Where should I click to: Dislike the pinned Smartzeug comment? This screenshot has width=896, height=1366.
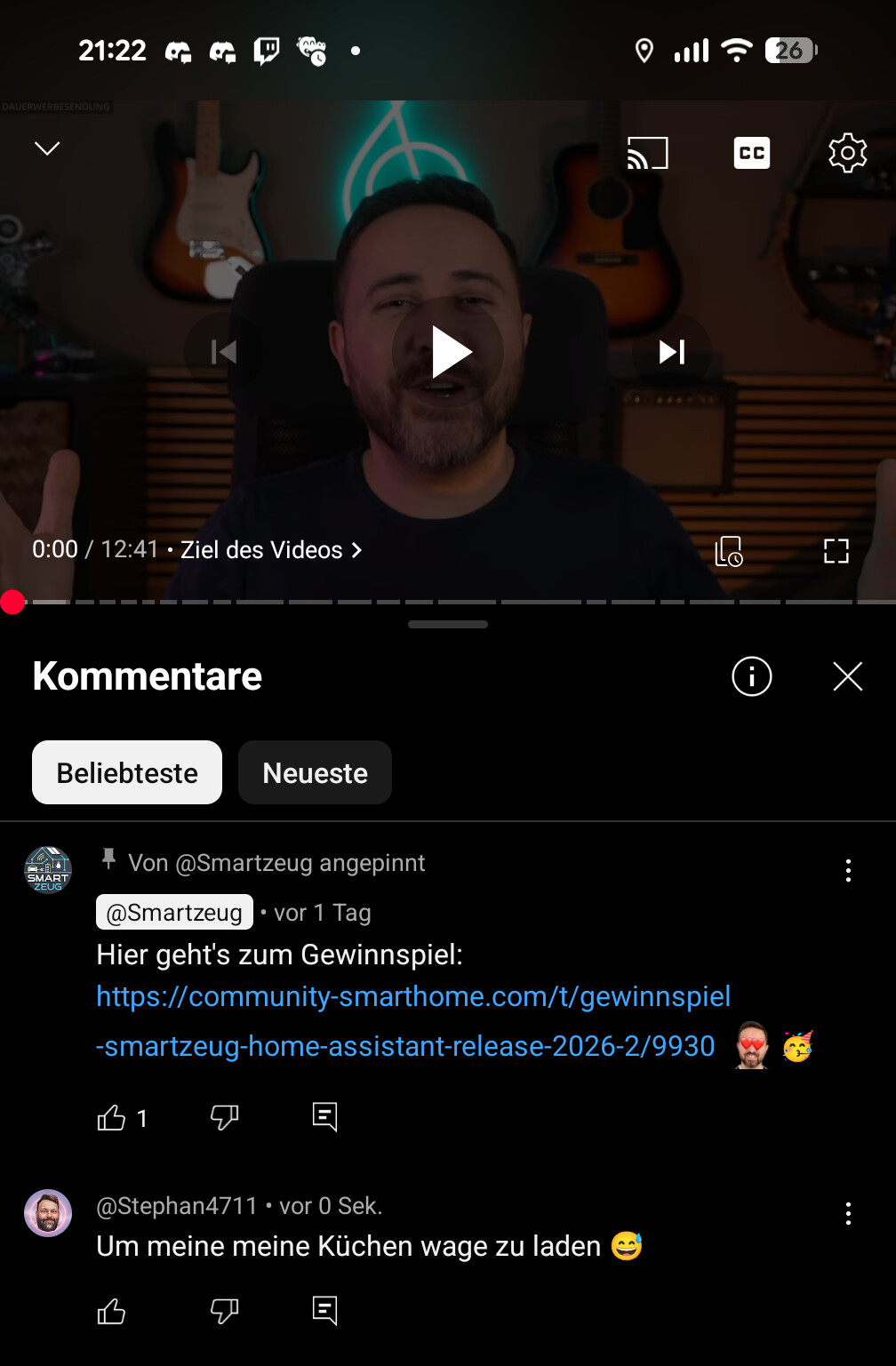225,1117
